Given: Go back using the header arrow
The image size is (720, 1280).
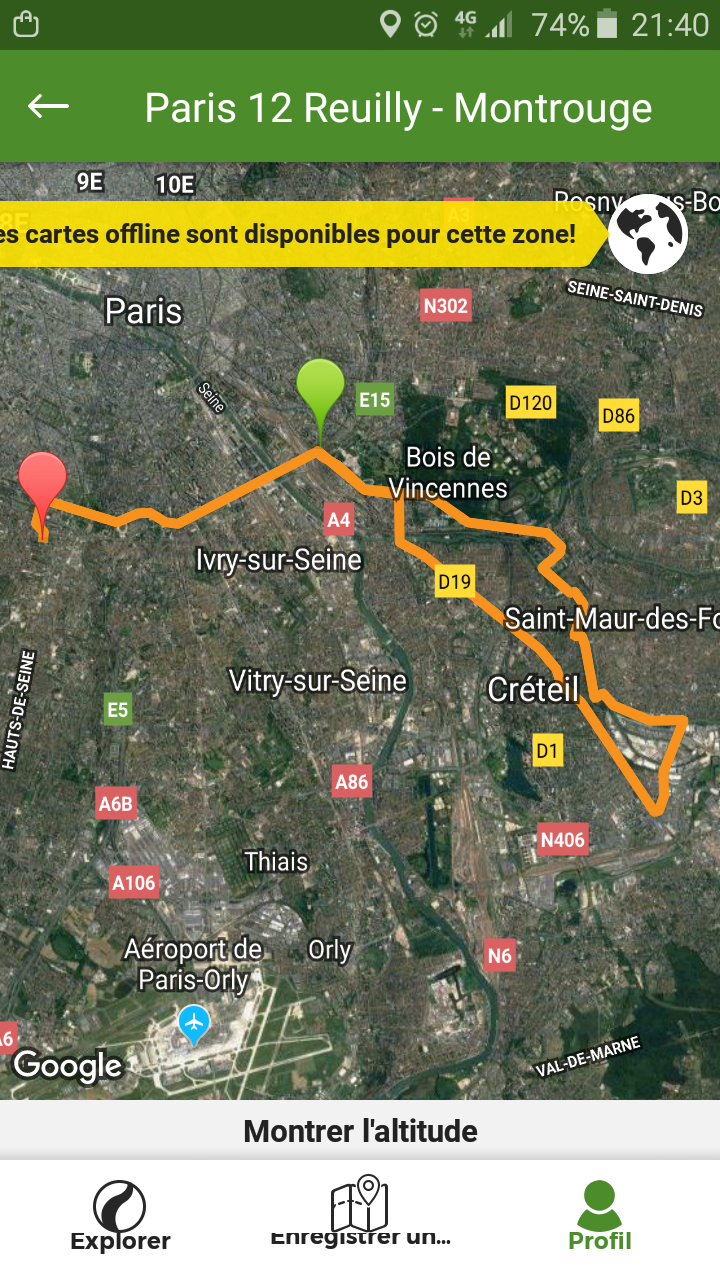Looking at the screenshot, I should [x=48, y=106].
